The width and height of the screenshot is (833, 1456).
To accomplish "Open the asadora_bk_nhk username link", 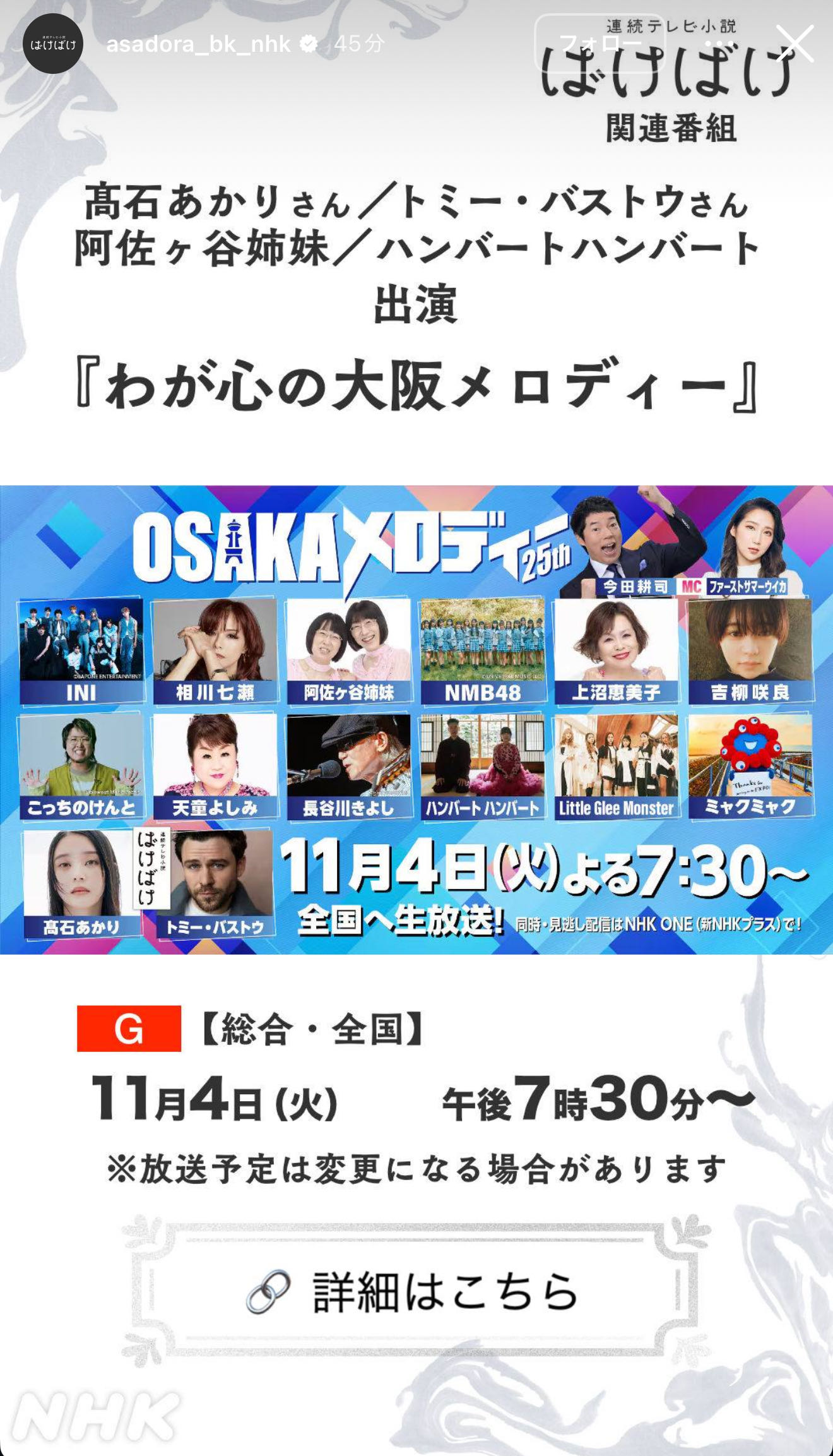I will (198, 44).
